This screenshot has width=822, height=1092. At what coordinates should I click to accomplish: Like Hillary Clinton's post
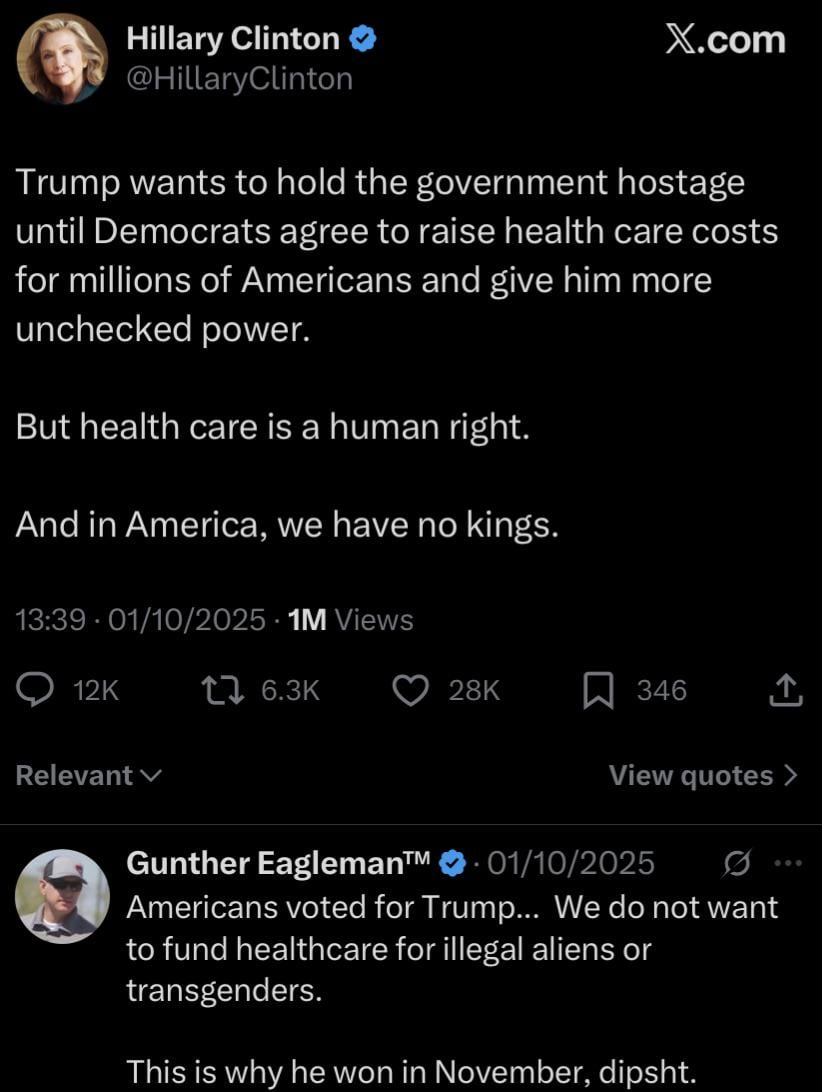point(410,690)
